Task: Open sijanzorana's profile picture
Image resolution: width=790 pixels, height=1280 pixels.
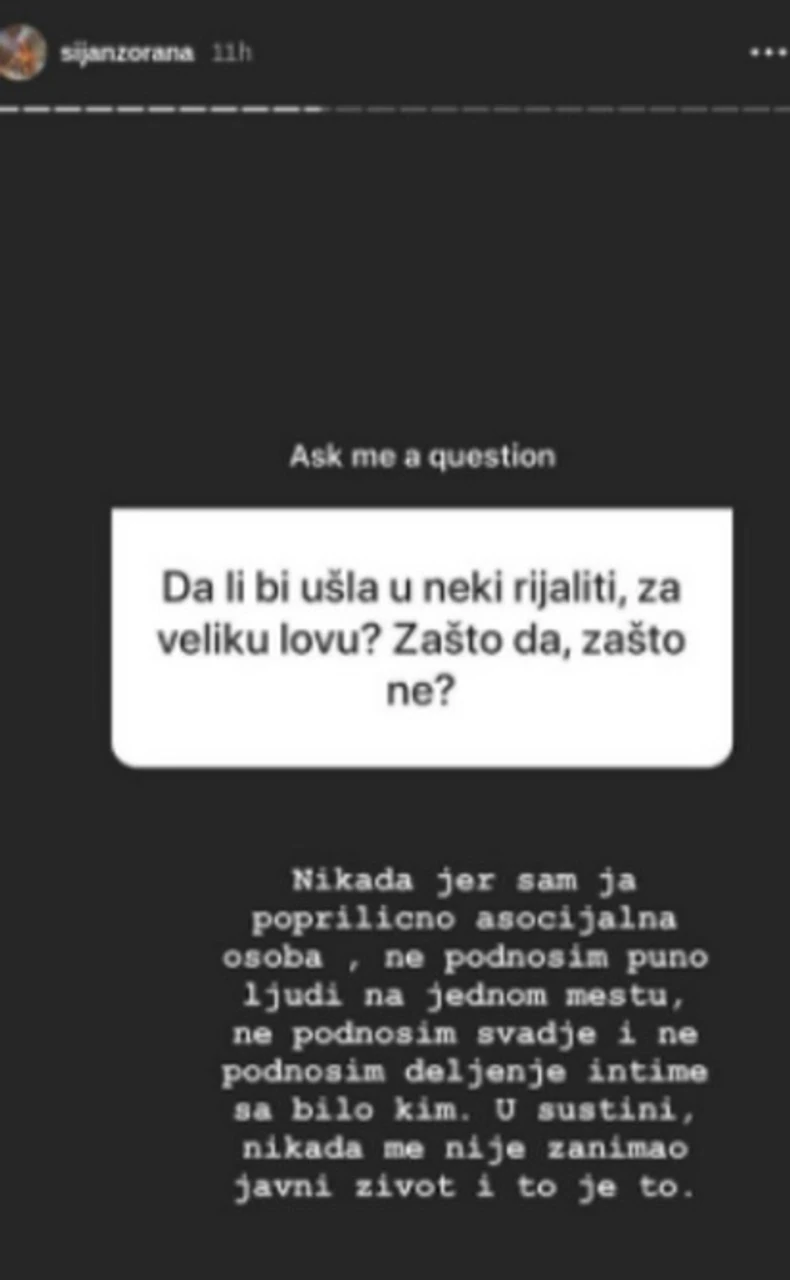Action: coord(22,51)
